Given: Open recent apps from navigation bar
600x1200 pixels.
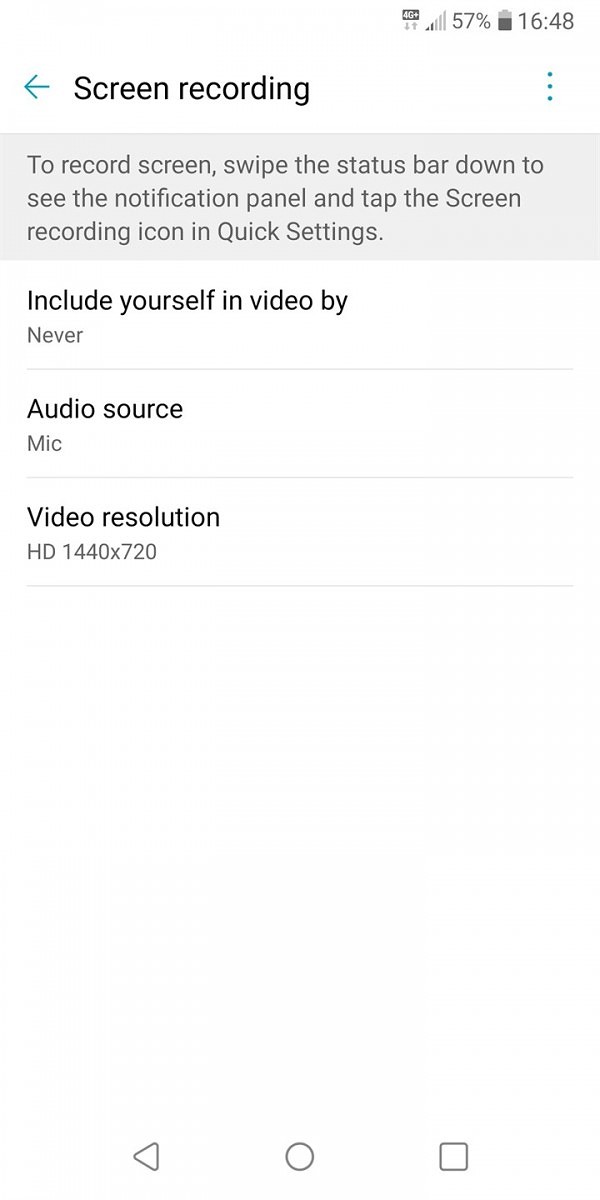Looking at the screenshot, I should pyautogui.click(x=453, y=1157).
